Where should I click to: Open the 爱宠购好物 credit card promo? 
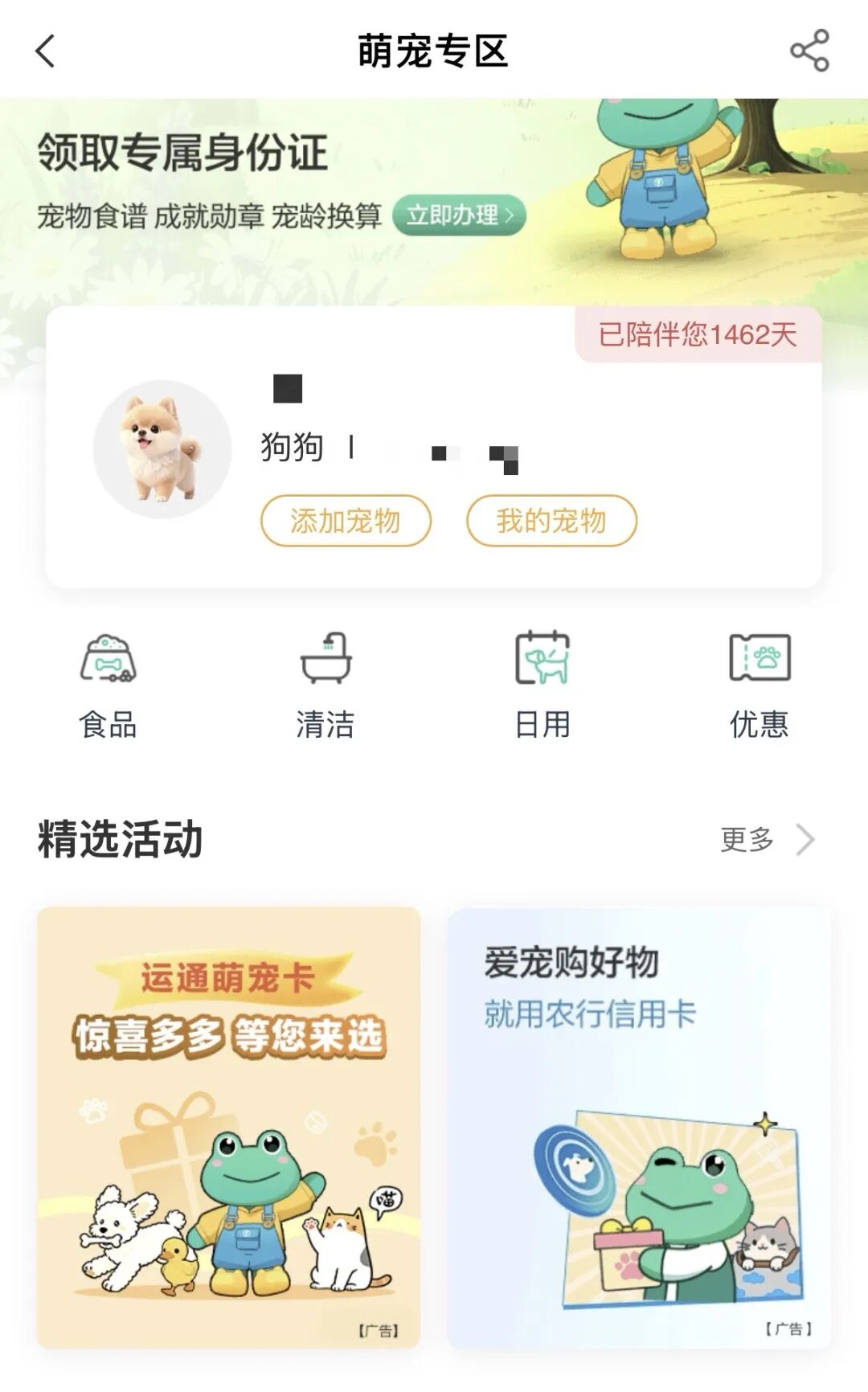point(639,1127)
